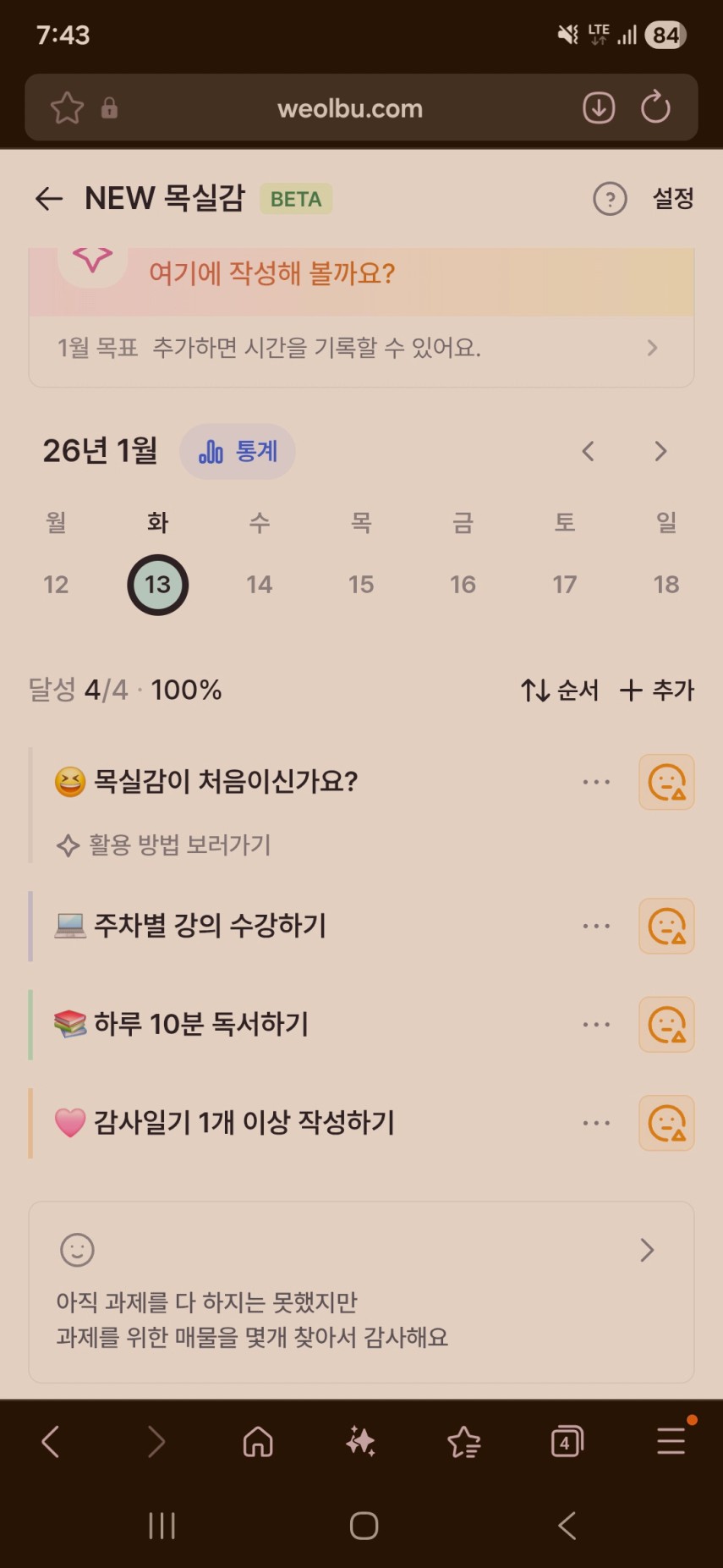Toggle status face icon for 감사일기 1개 이상 작성하기
Image resolution: width=723 pixels, height=1568 pixels.
(x=666, y=1123)
